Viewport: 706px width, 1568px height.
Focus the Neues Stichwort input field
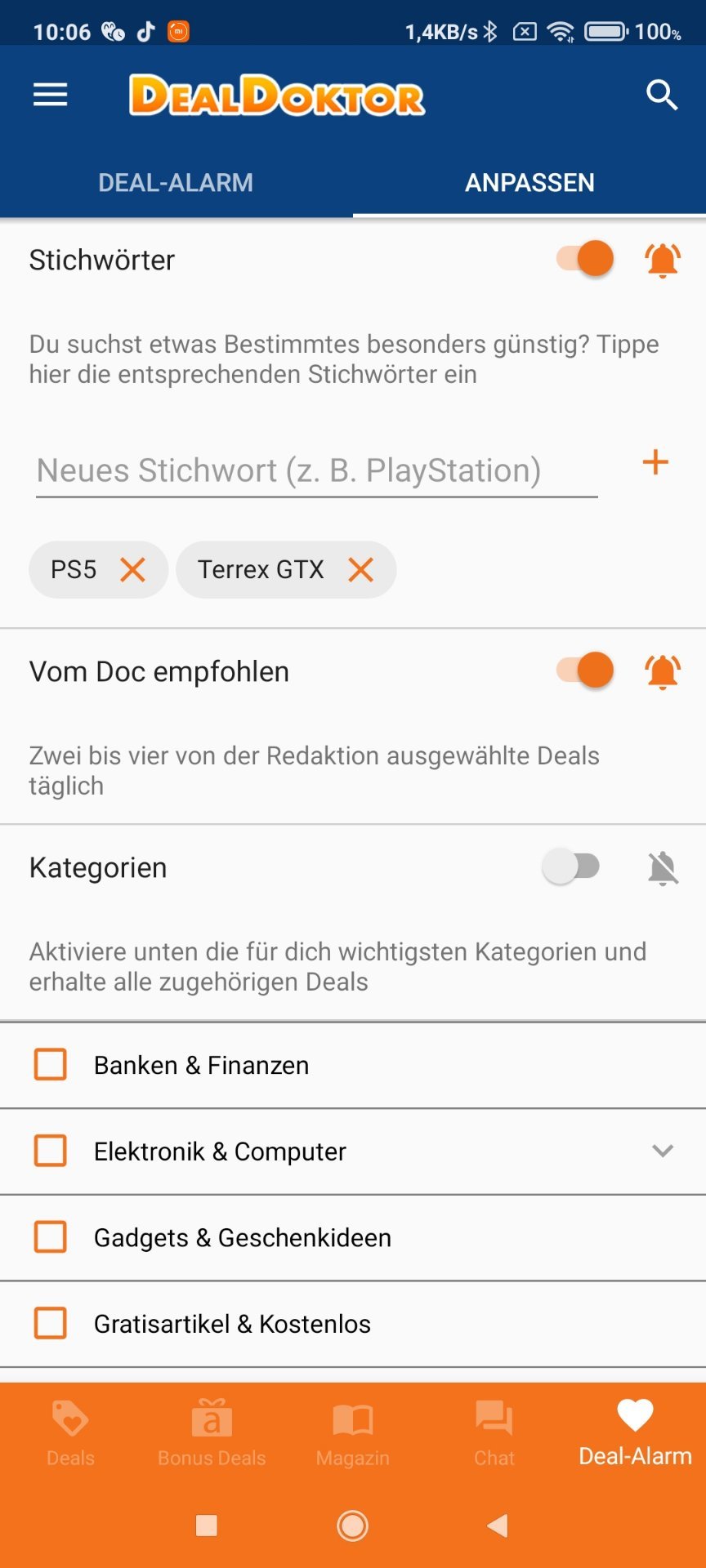coord(317,471)
